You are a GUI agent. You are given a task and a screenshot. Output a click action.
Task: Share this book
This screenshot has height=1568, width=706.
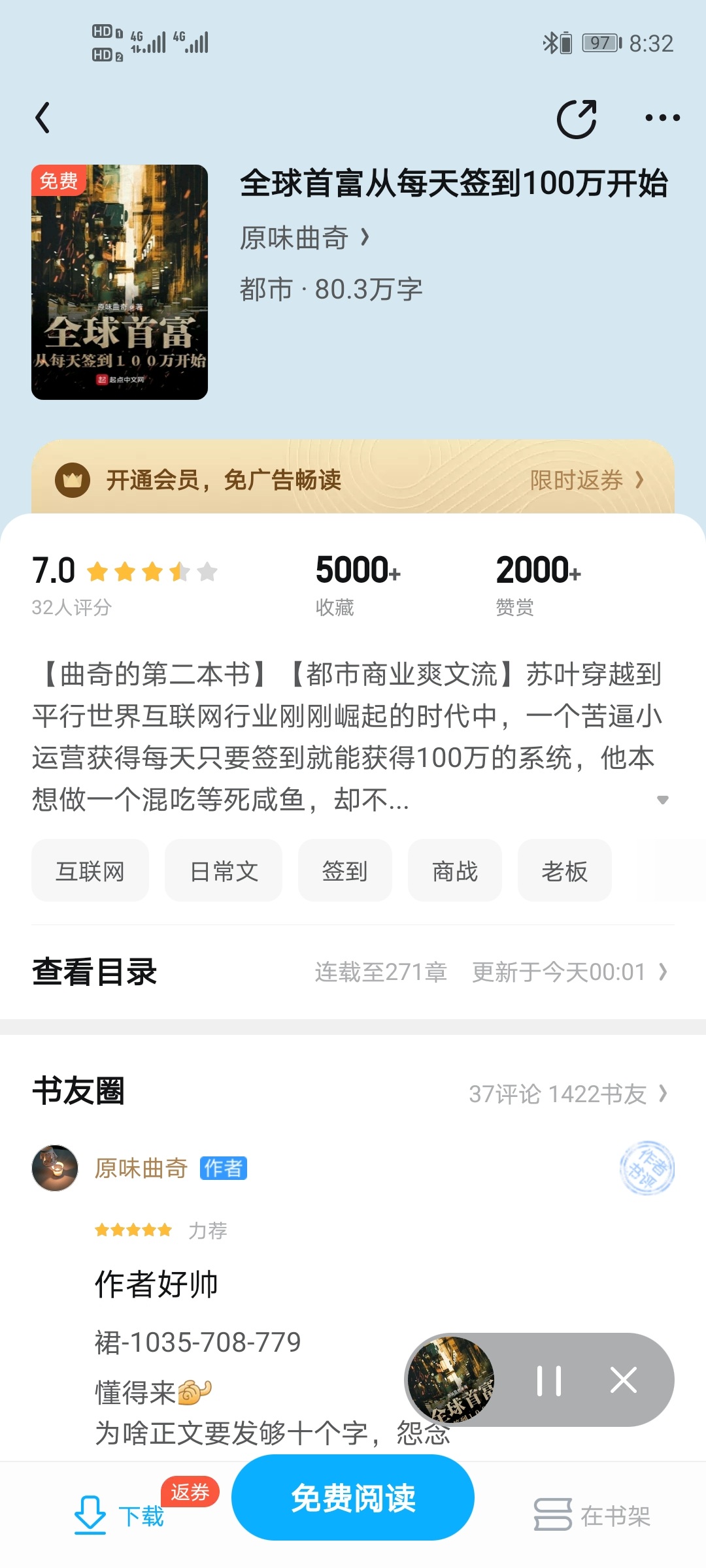pos(577,119)
